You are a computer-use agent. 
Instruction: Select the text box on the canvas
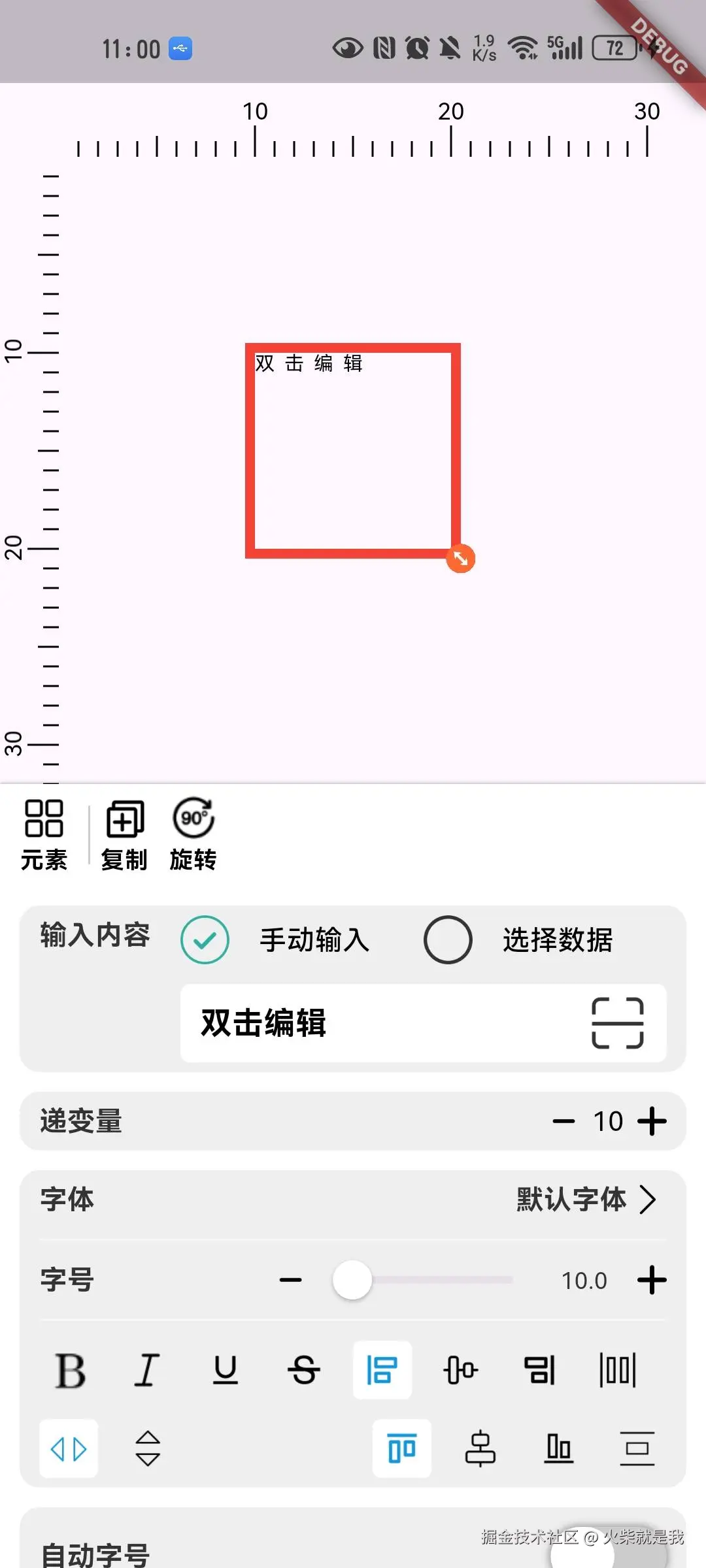click(x=353, y=451)
